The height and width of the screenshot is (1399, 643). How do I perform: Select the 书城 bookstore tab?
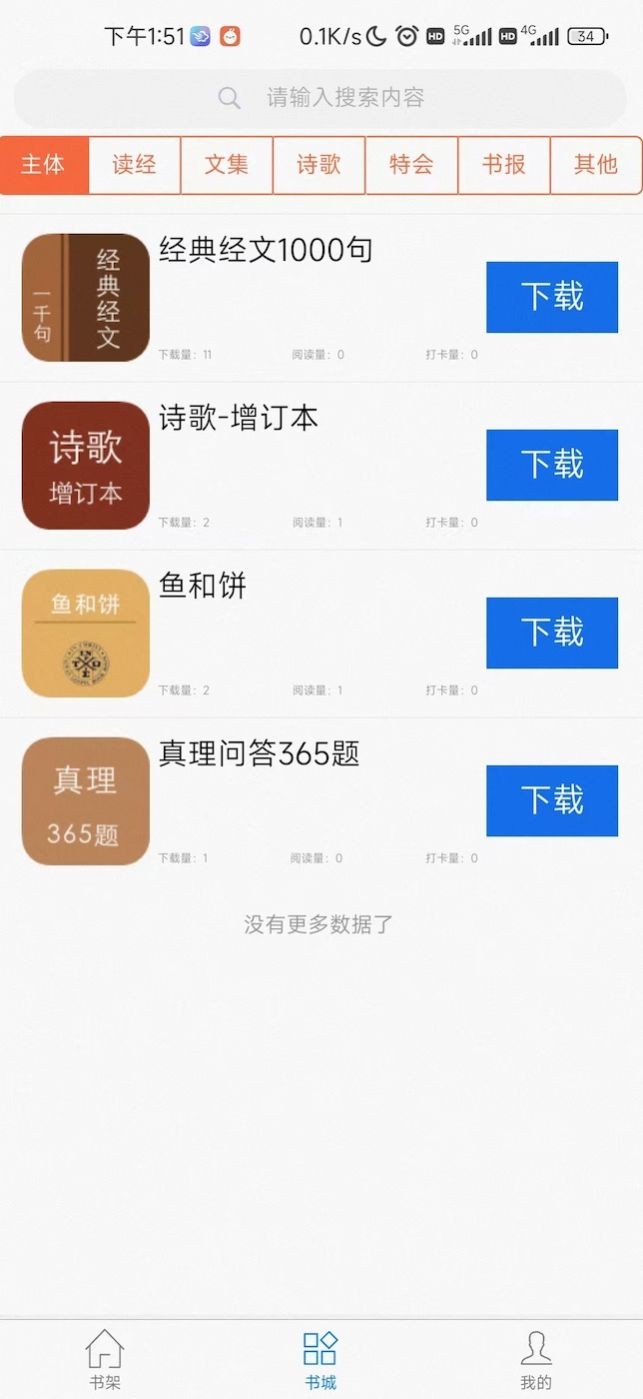click(x=320, y=1360)
